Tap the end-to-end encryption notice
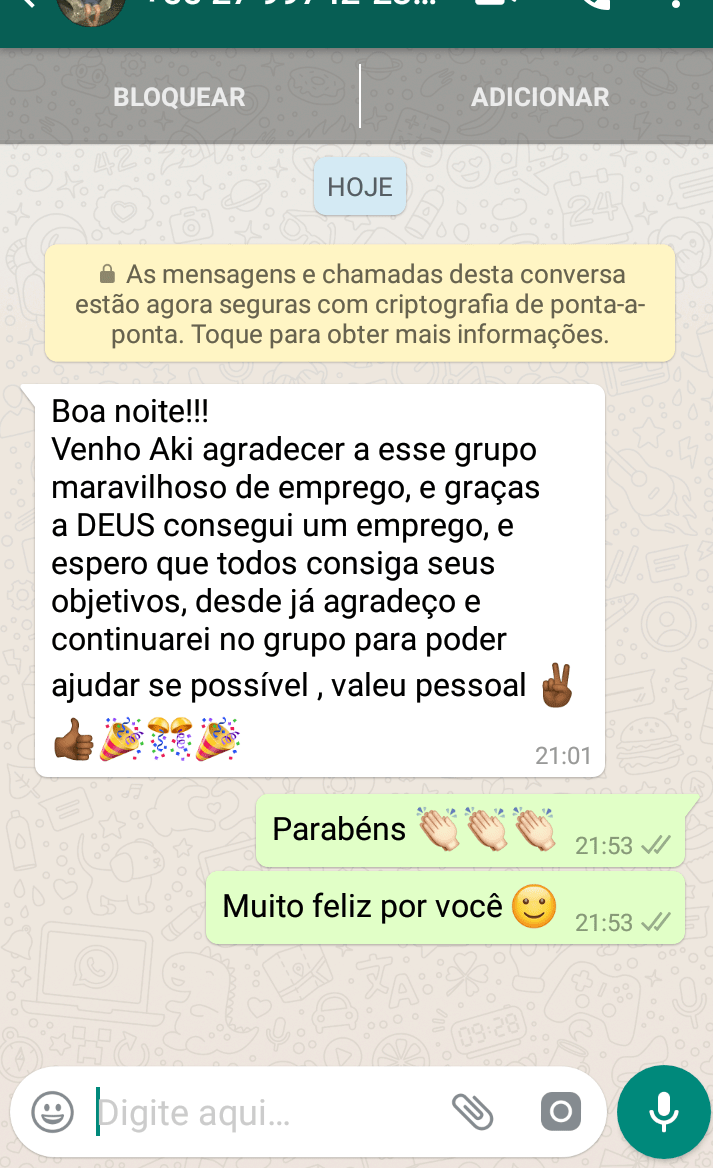 coord(360,303)
